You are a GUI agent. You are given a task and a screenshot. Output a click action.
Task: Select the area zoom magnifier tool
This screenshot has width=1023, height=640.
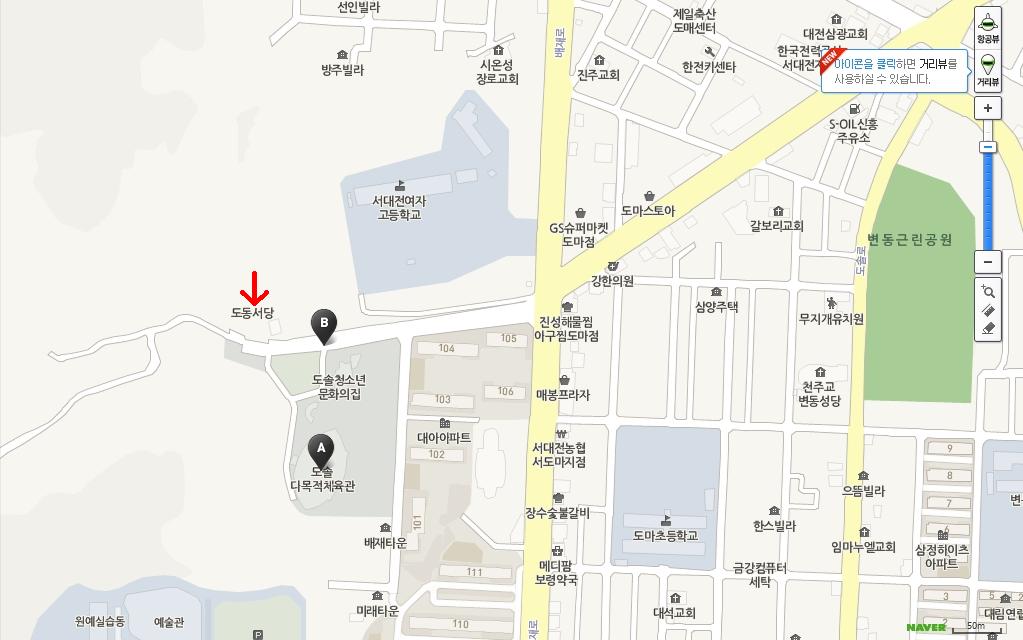pos(988,291)
